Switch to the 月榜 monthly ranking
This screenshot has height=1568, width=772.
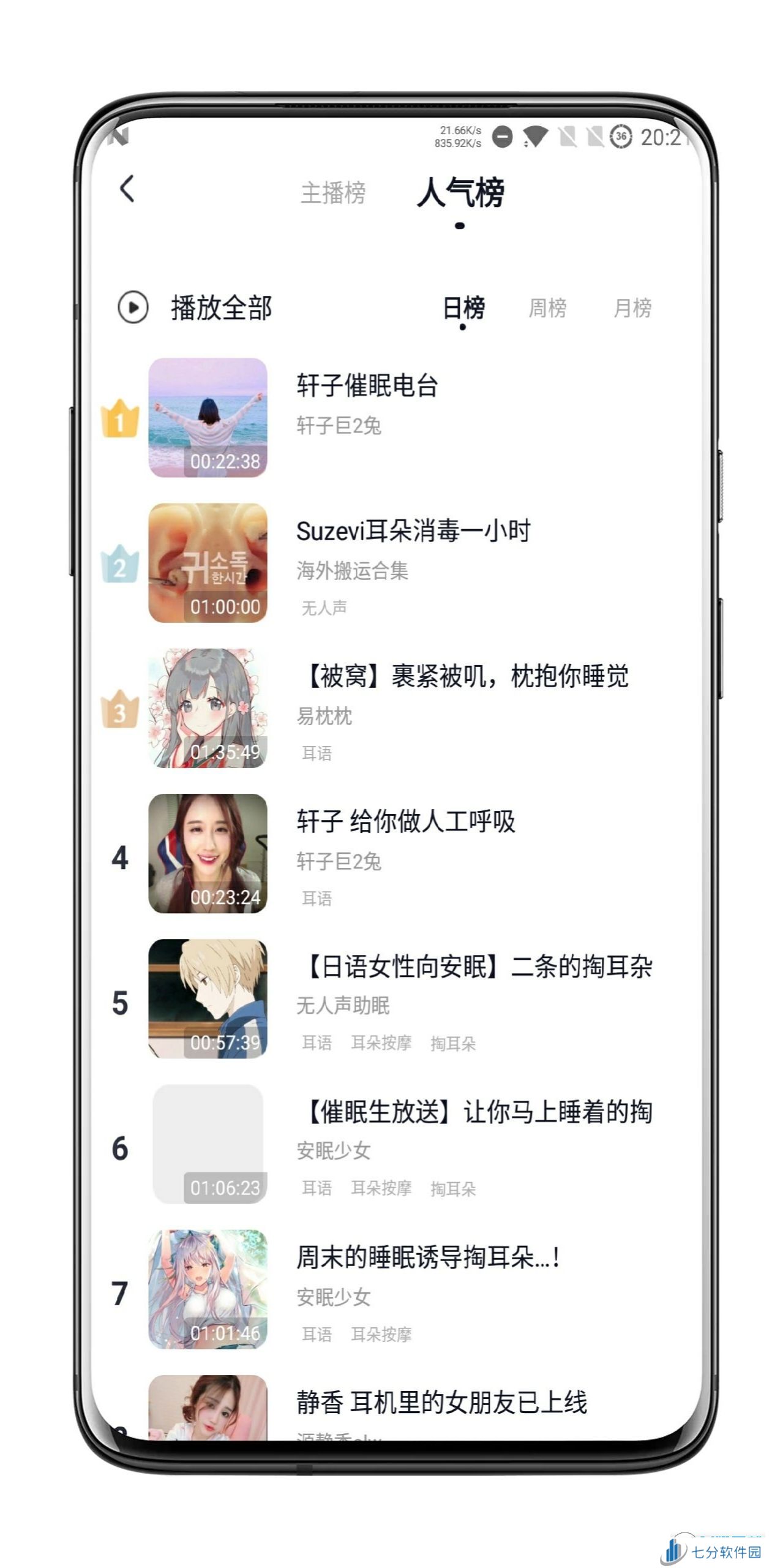click(632, 307)
